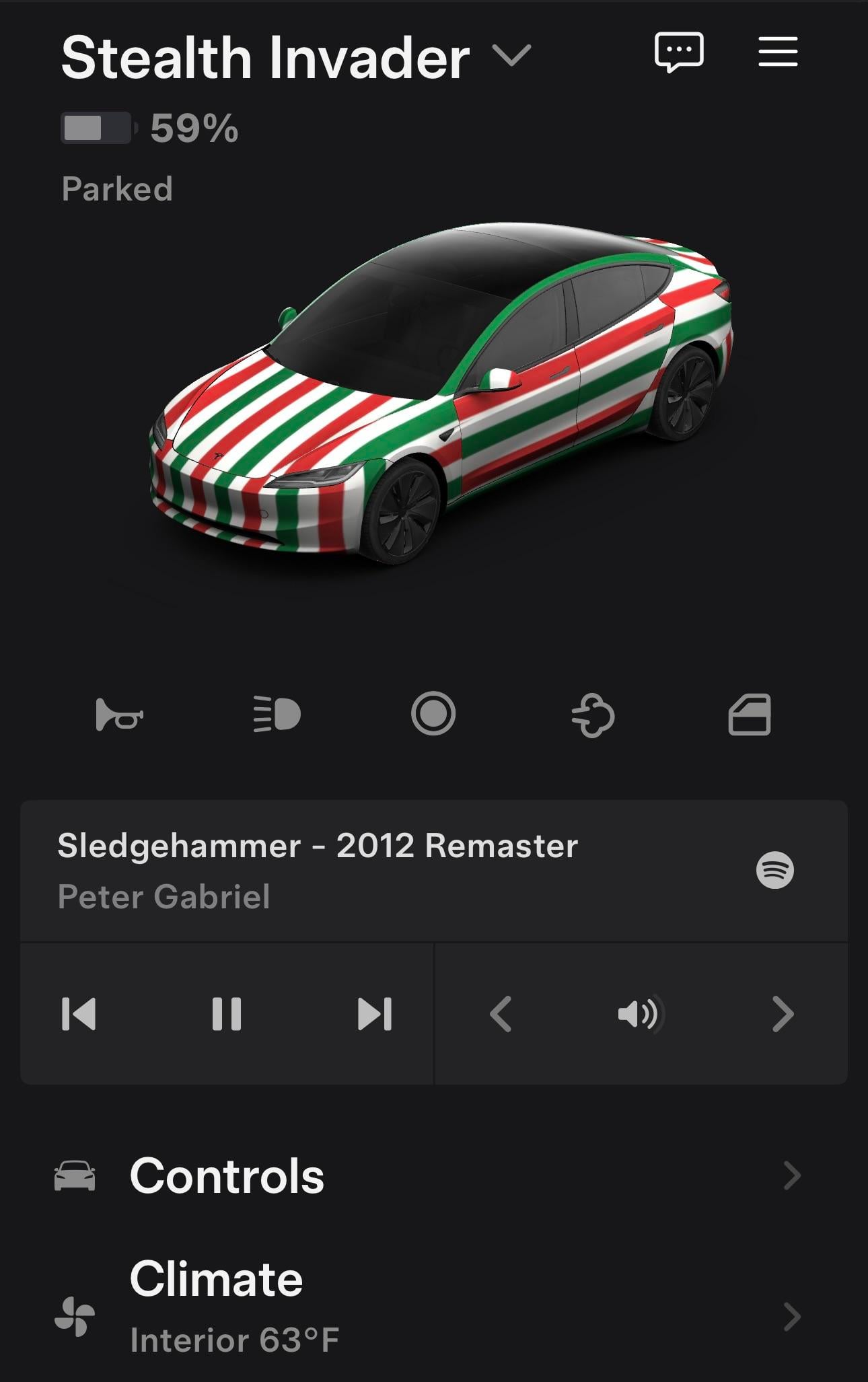Tap the dashcam record icon
The image size is (868, 1382).
coord(433,714)
